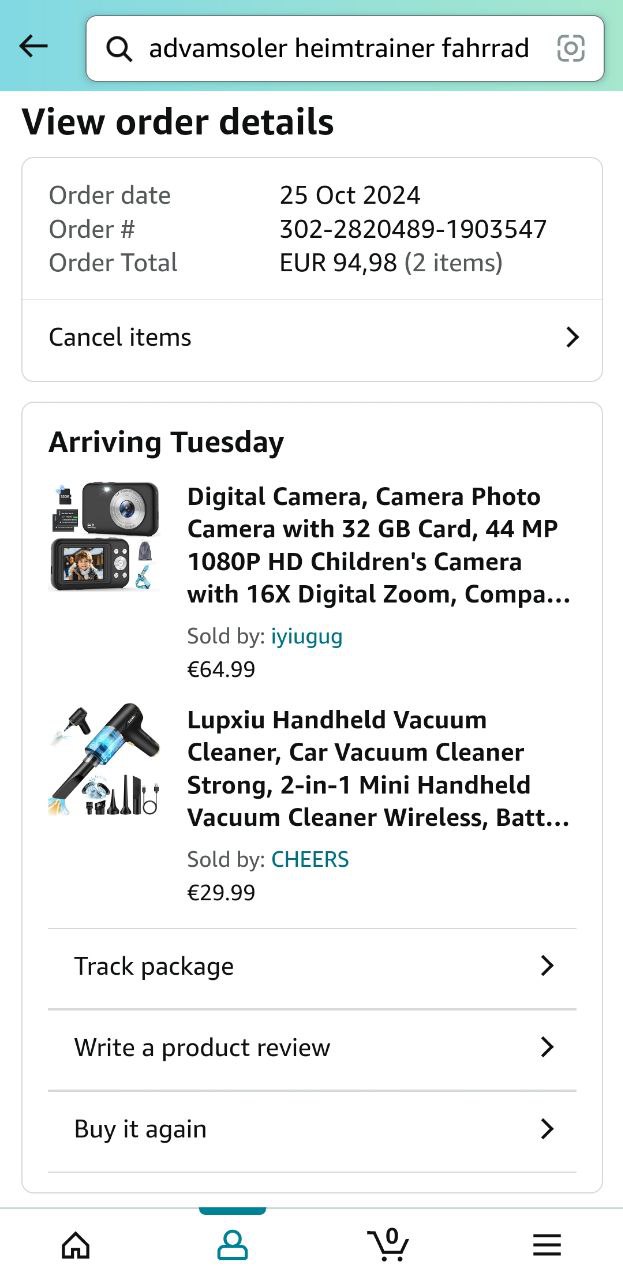
Task: Open camera lens search icon
Action: point(571,48)
